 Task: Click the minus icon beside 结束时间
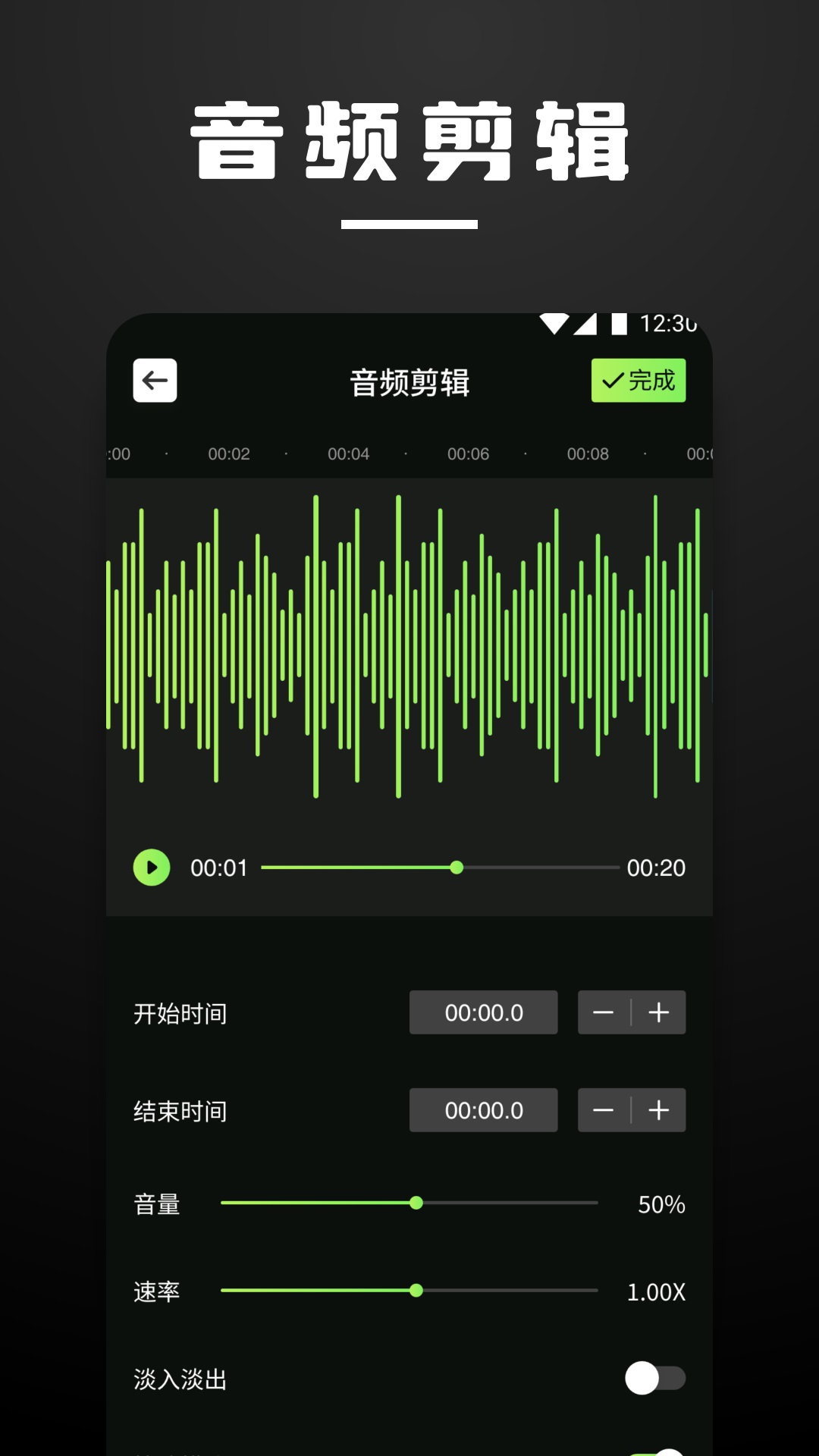tap(604, 1109)
